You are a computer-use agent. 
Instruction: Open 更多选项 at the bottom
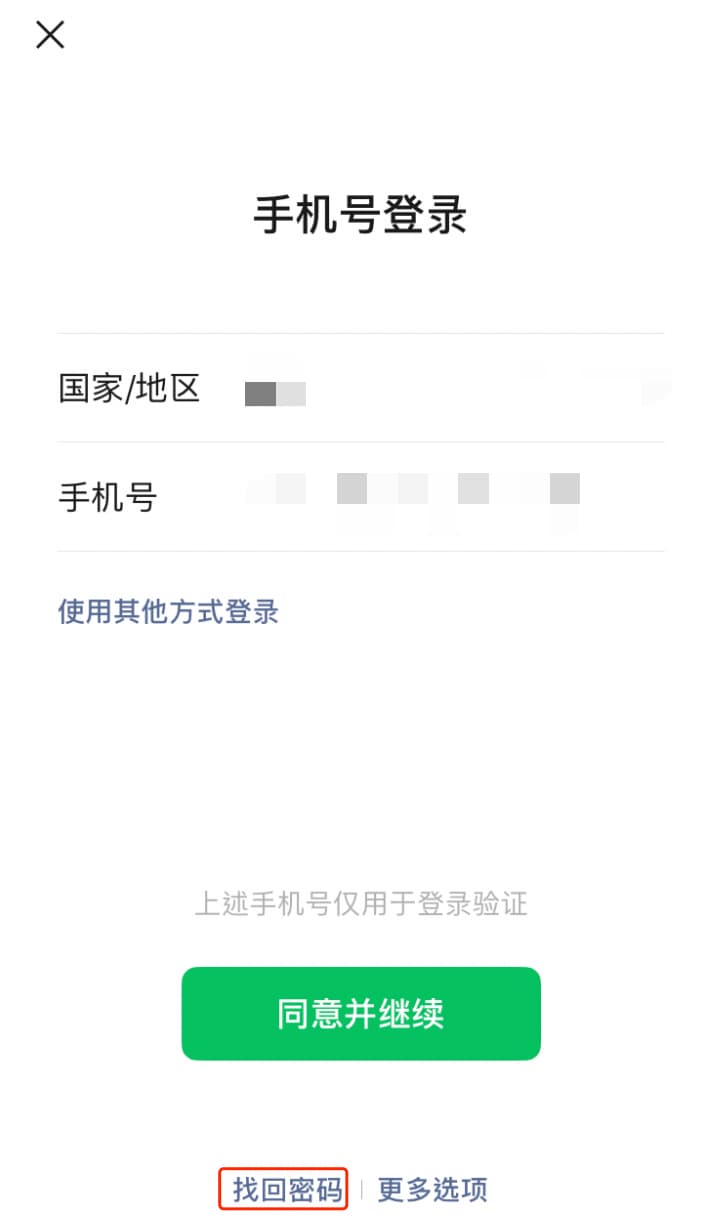tap(432, 1190)
